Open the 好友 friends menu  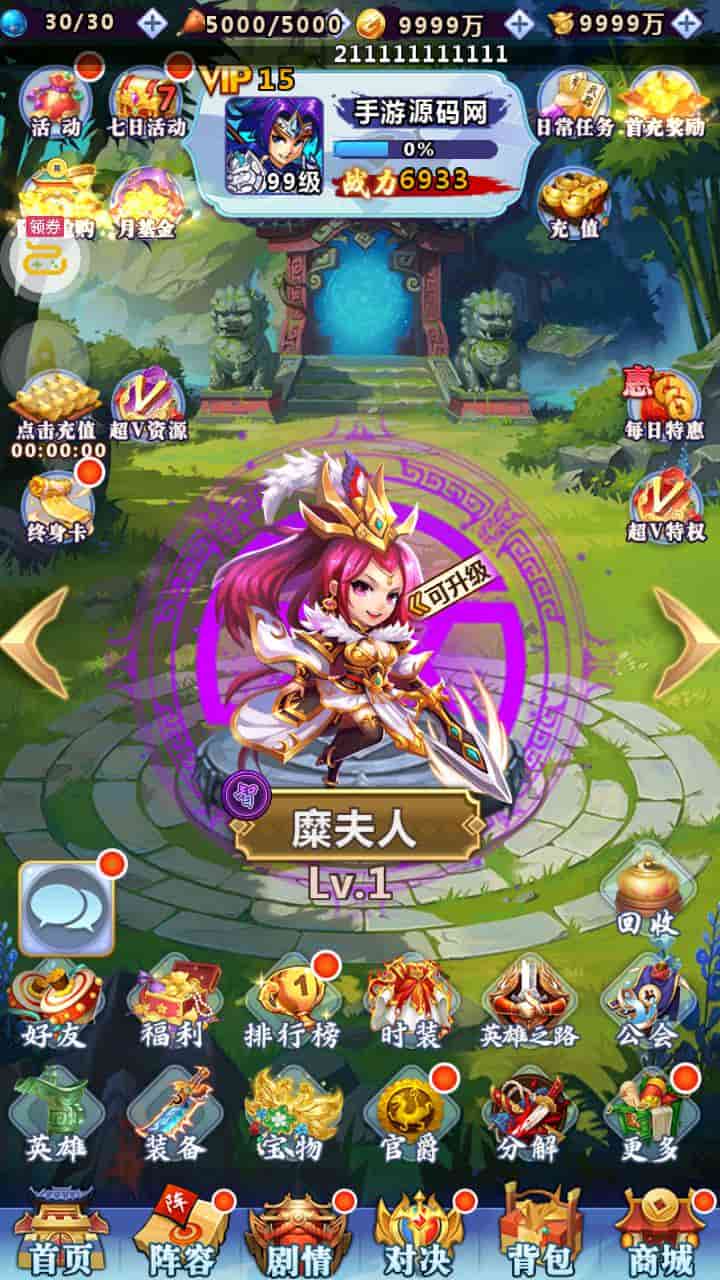(x=55, y=1005)
